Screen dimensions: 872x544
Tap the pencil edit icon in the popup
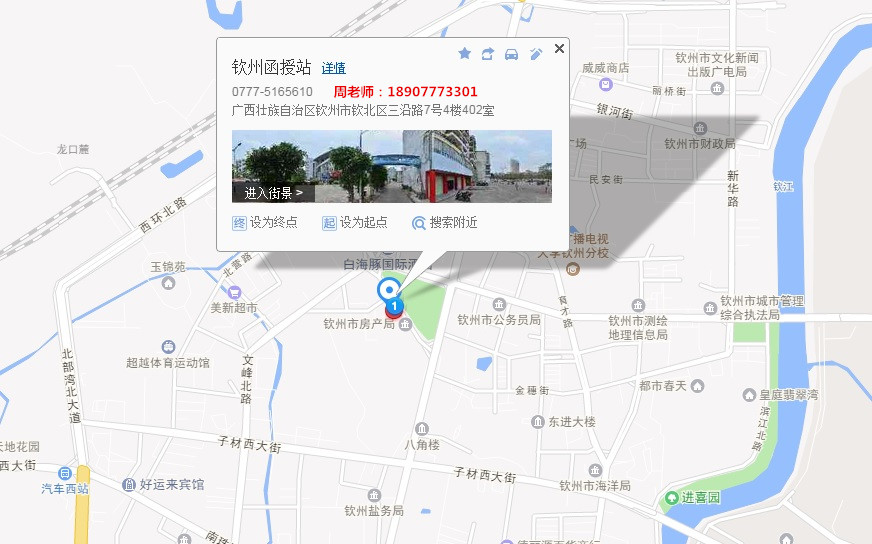pos(536,53)
